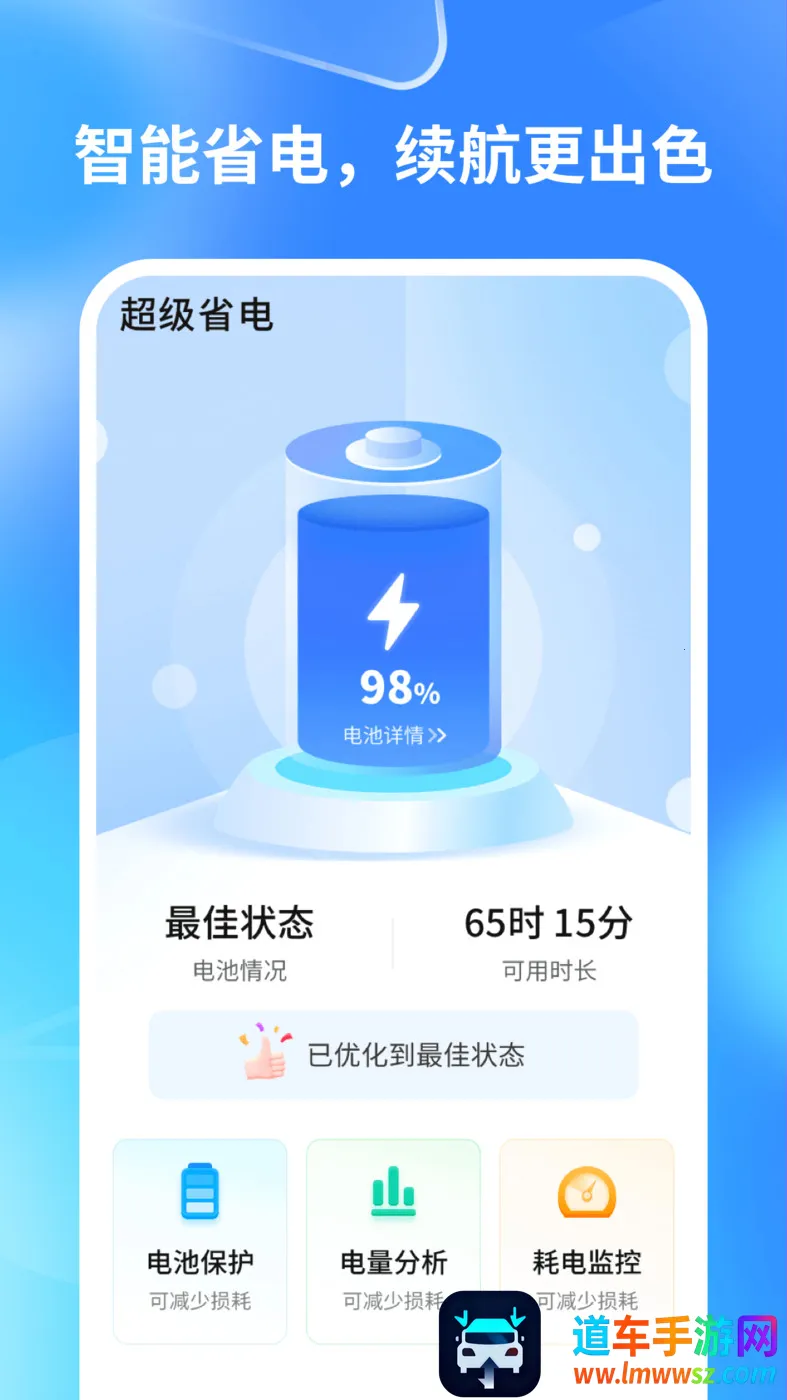This screenshot has height=1400, width=787.
Task: Click the orange gauge dial icon
Action: 586,1193
